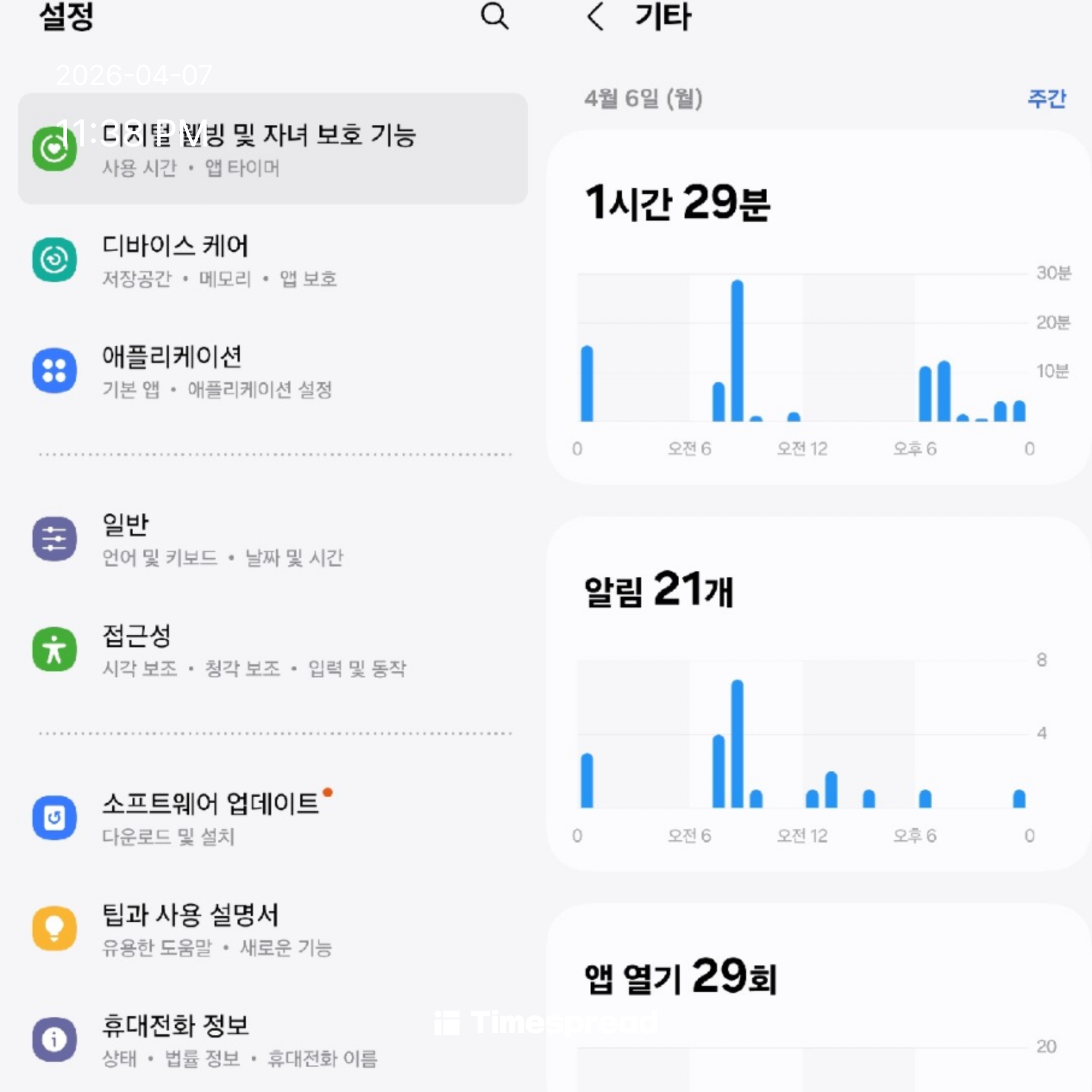Open the search icon in settings
1092x1092 pixels.
click(494, 16)
